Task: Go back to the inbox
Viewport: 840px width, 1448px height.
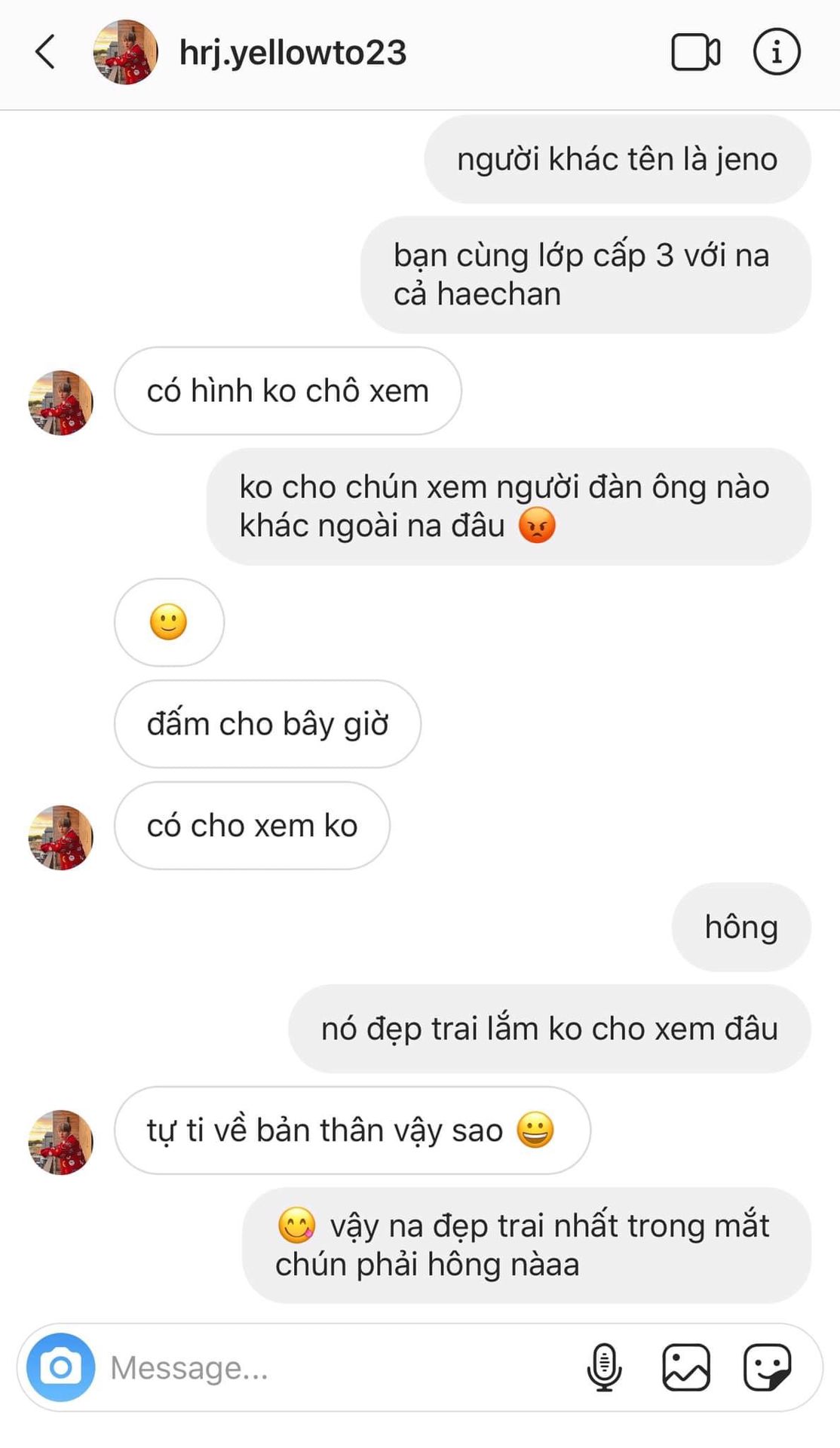Action: coord(45,53)
